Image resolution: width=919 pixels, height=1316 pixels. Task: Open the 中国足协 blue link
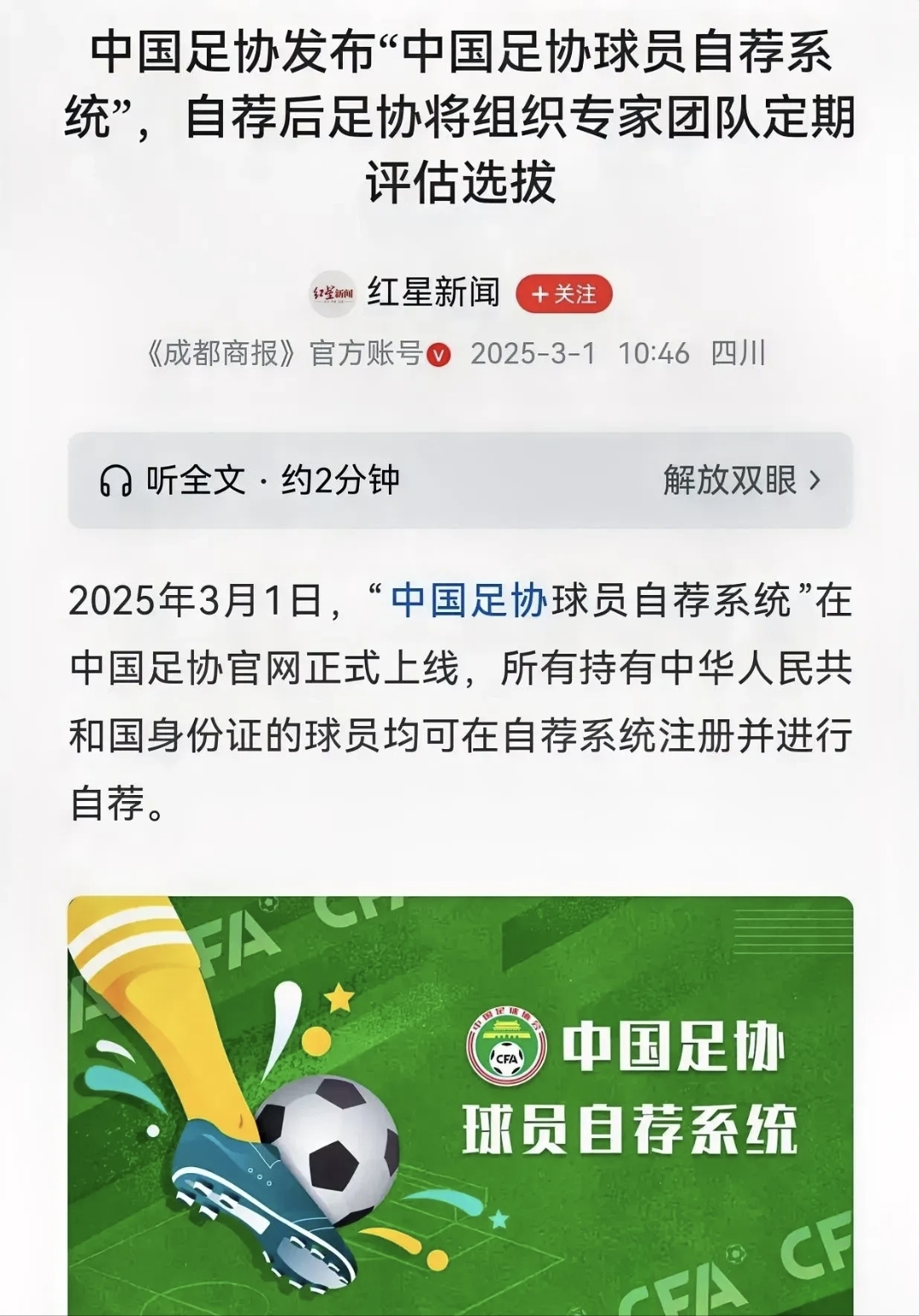click(x=470, y=601)
